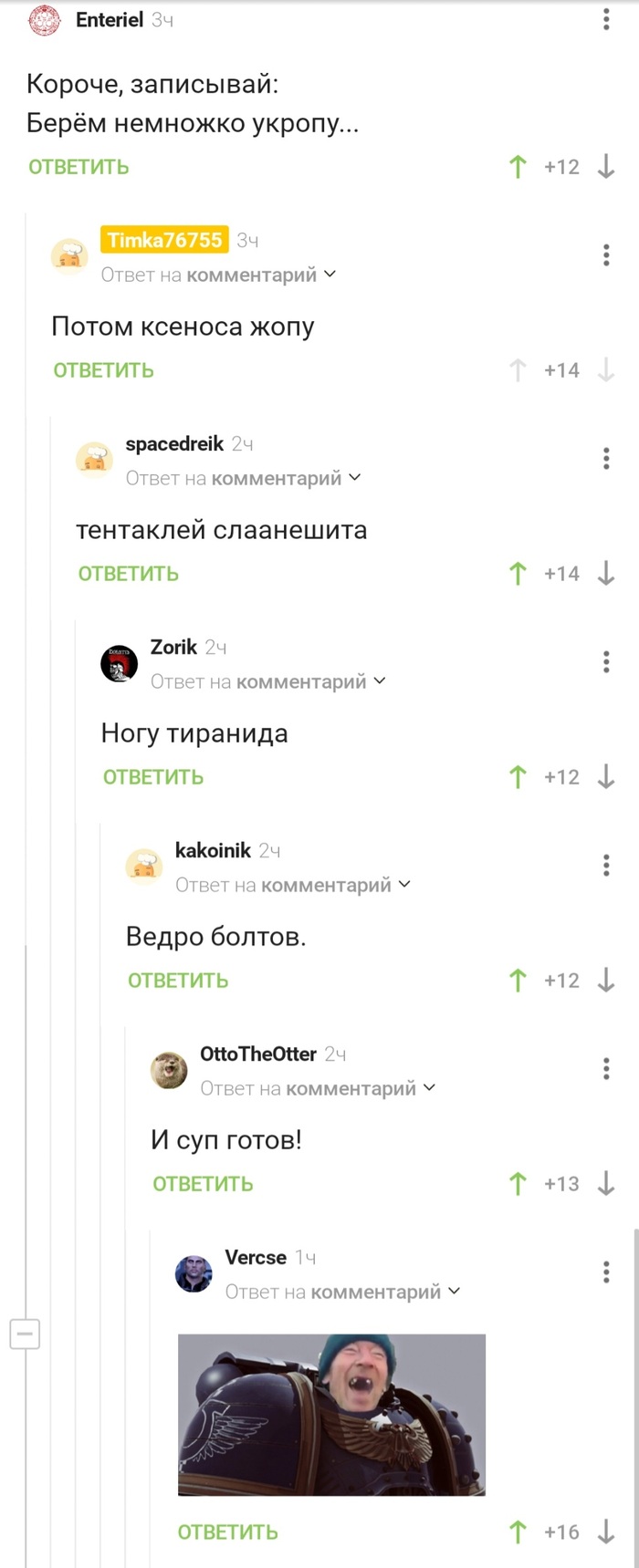Reply to Enteriel's comment

click(79, 167)
